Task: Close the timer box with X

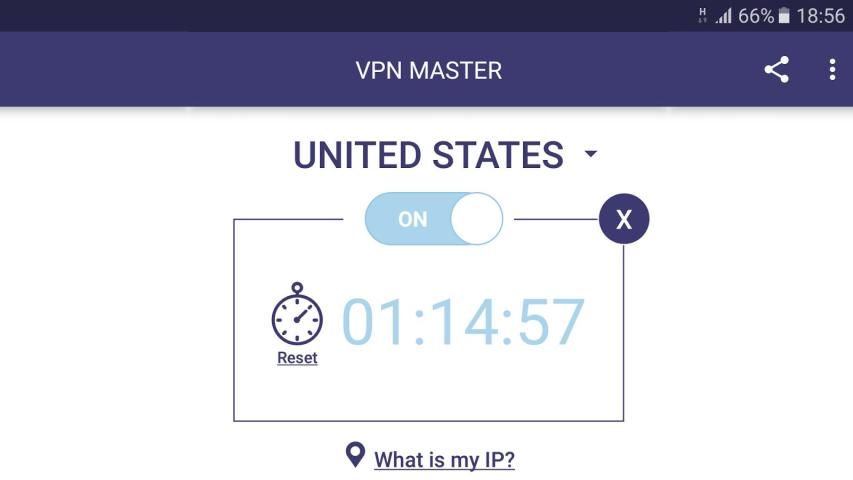Action: tap(624, 219)
